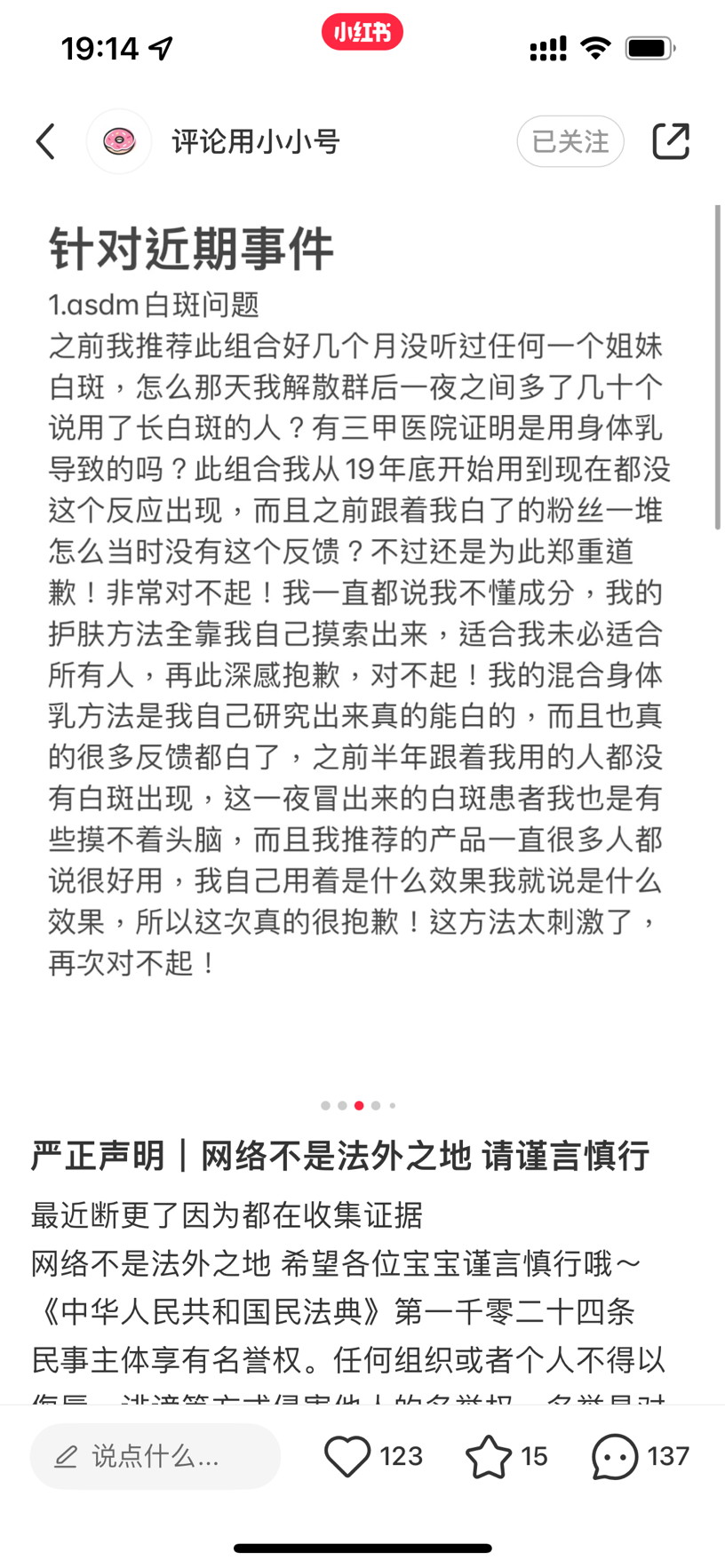The height and width of the screenshot is (1568, 725).
Task: Tap the red 小红书 badge at top
Action: (362, 31)
